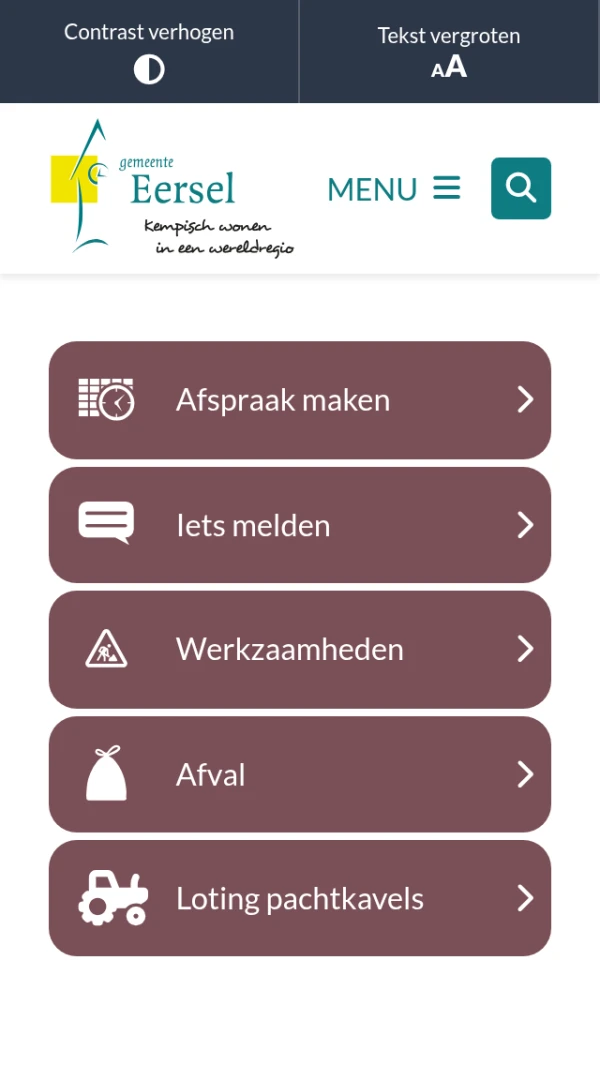Select Tekst vergroten option
Screen dimensions: 600x1065
point(449,52)
